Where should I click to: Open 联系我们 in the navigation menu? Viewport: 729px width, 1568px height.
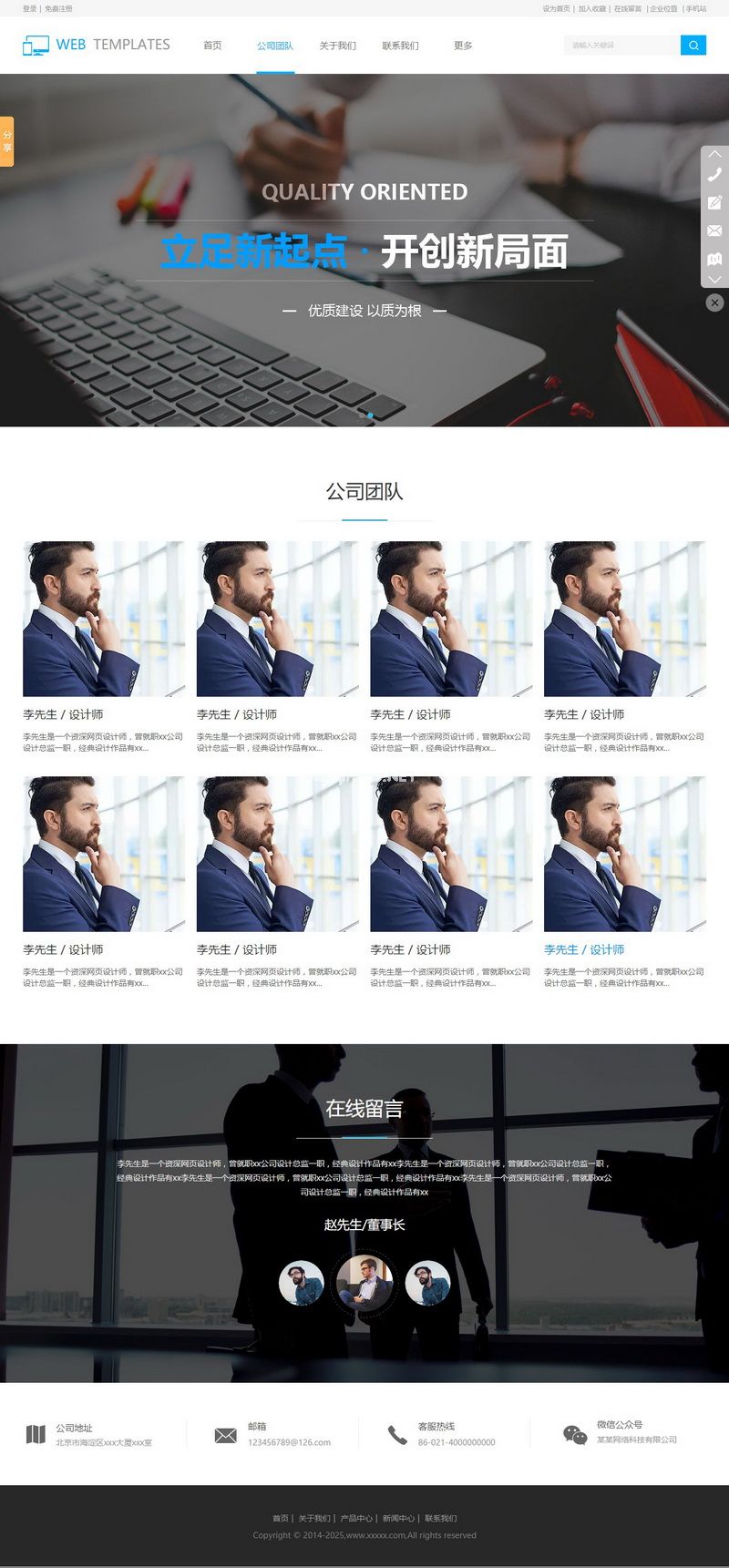[400, 46]
